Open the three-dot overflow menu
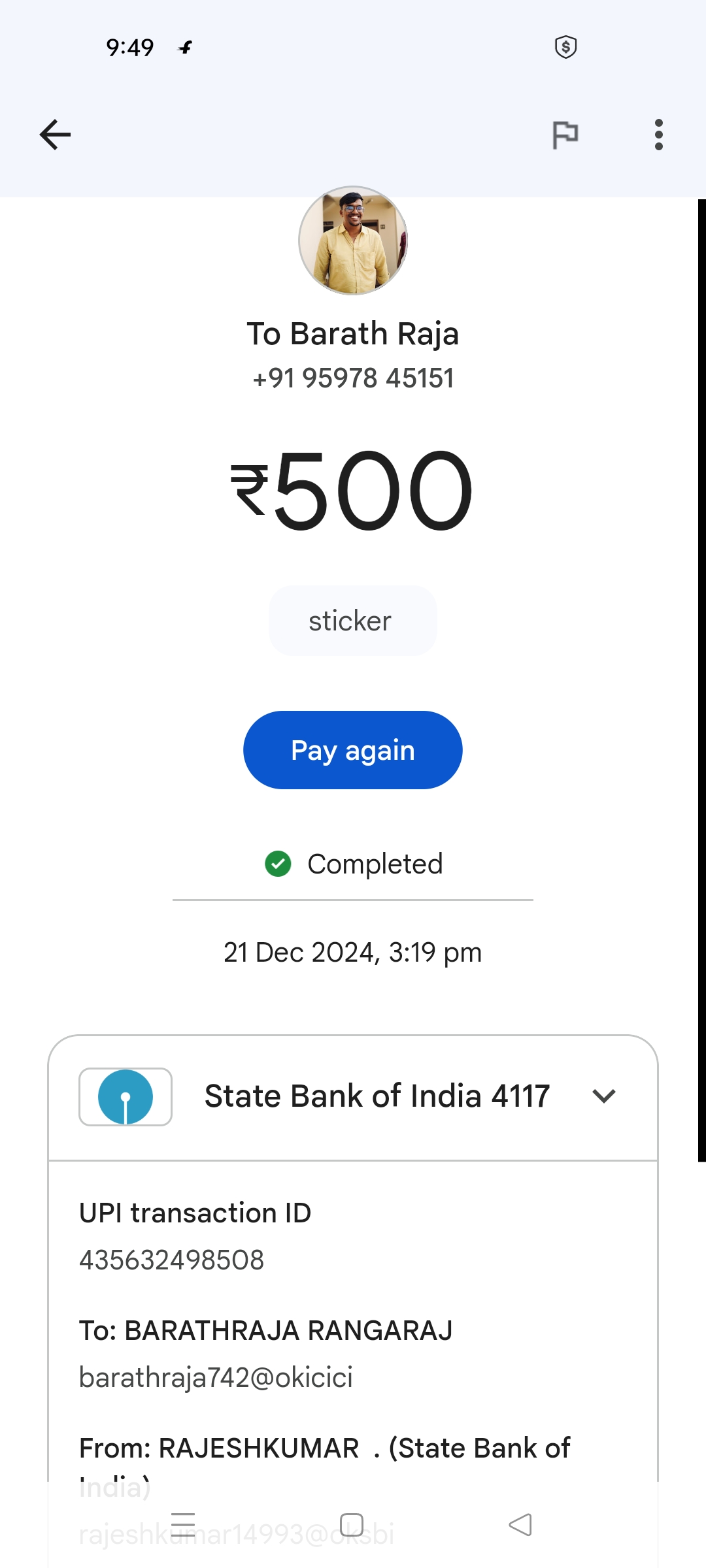Viewport: 706px width, 1568px height. point(659,135)
